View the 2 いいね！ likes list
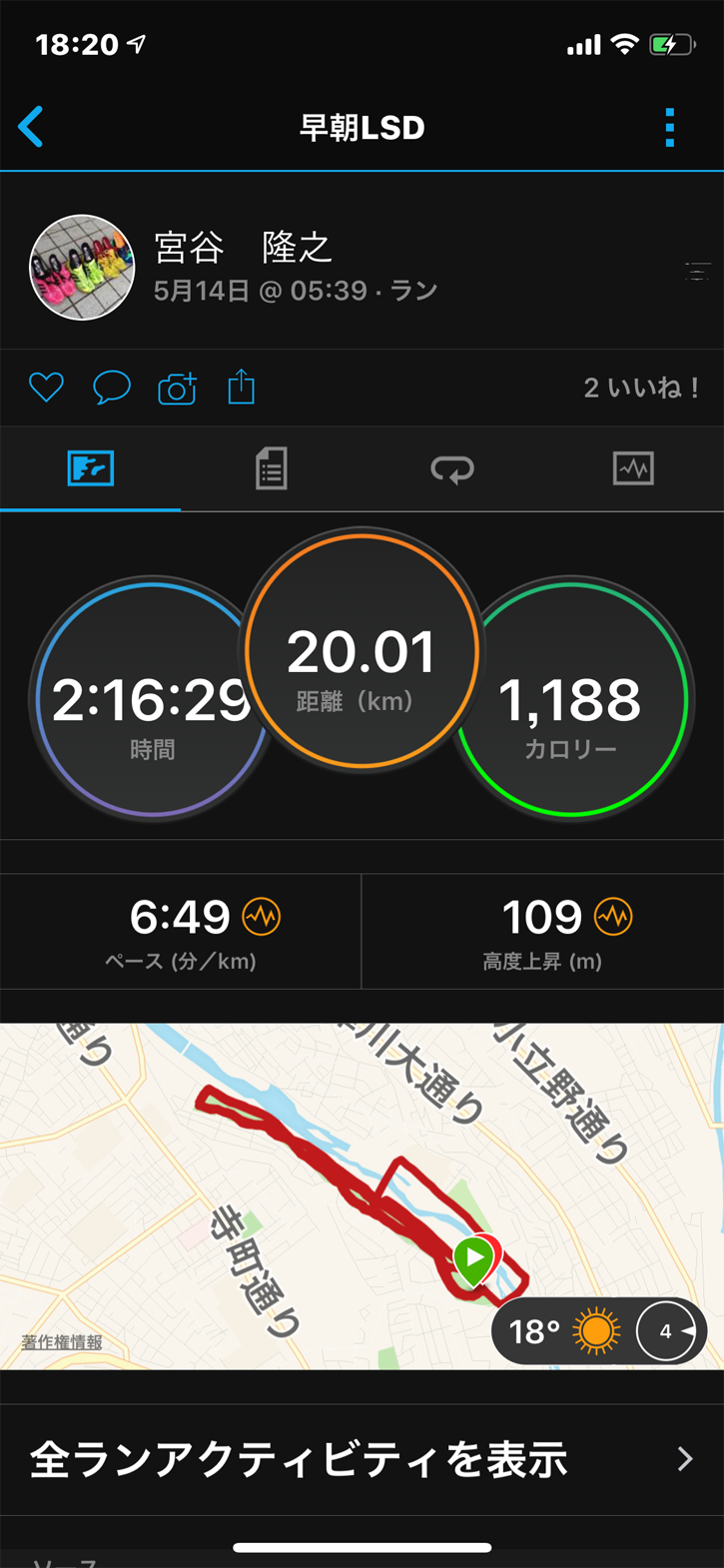 point(642,388)
